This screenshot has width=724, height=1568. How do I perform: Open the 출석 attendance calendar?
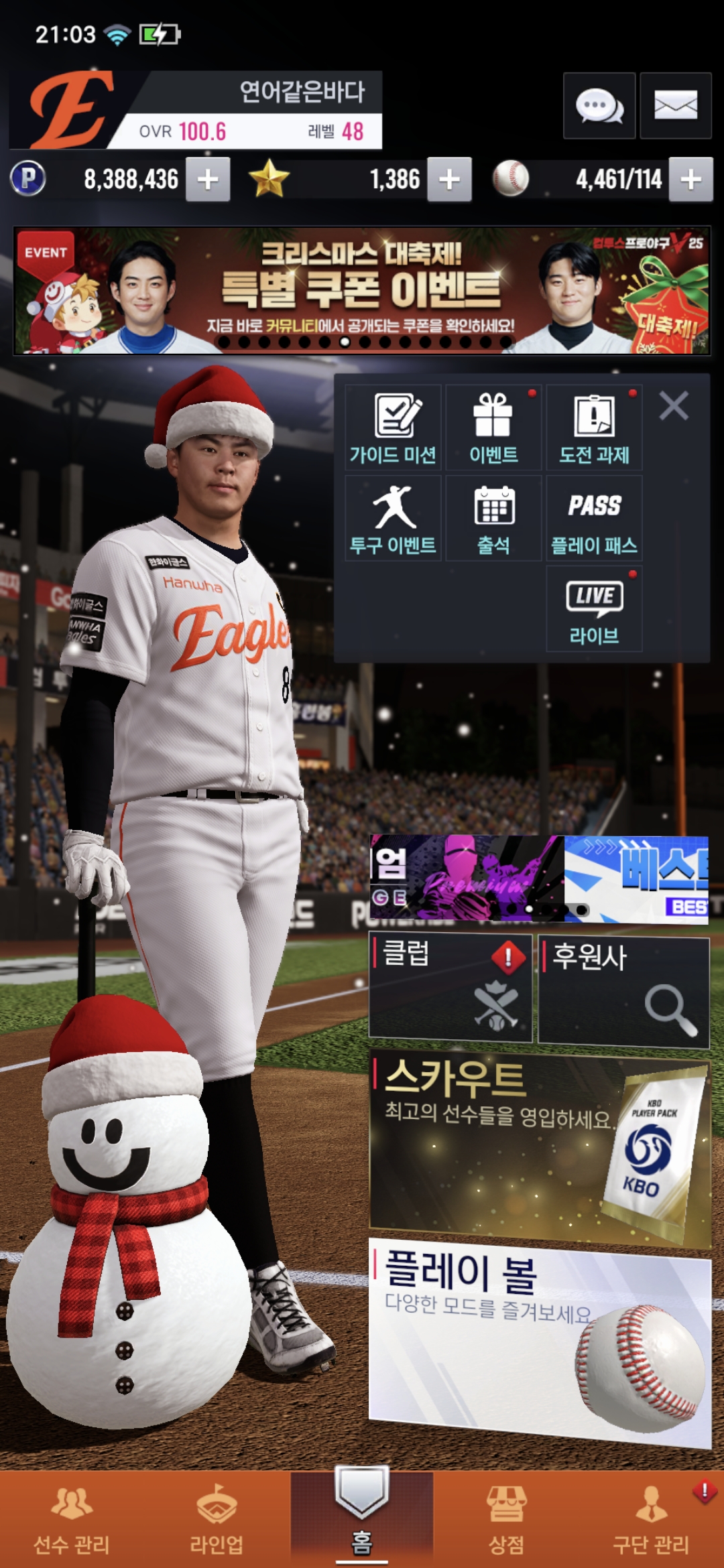tap(493, 518)
